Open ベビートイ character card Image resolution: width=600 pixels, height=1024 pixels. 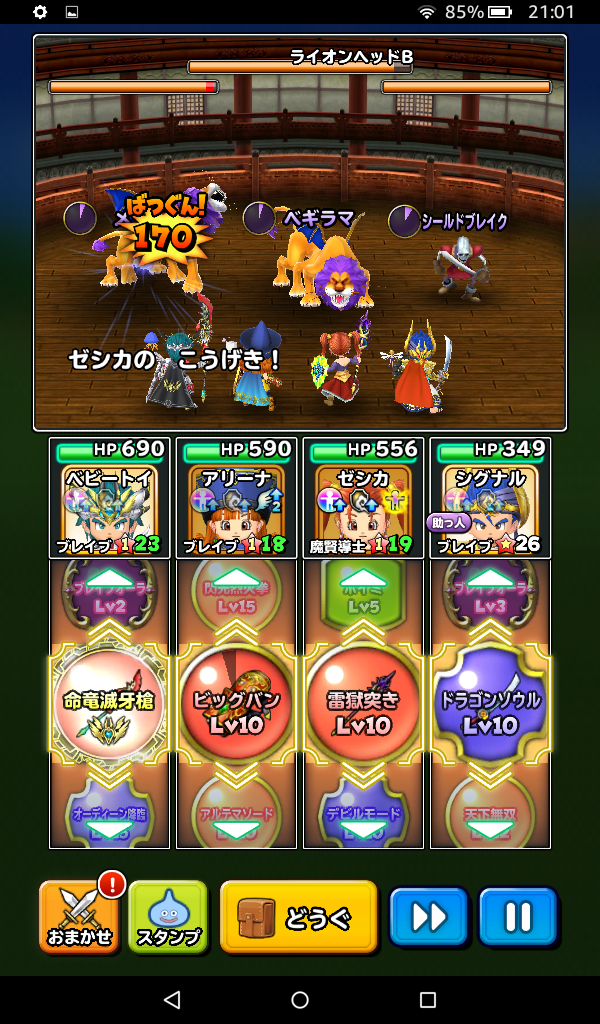(110, 498)
